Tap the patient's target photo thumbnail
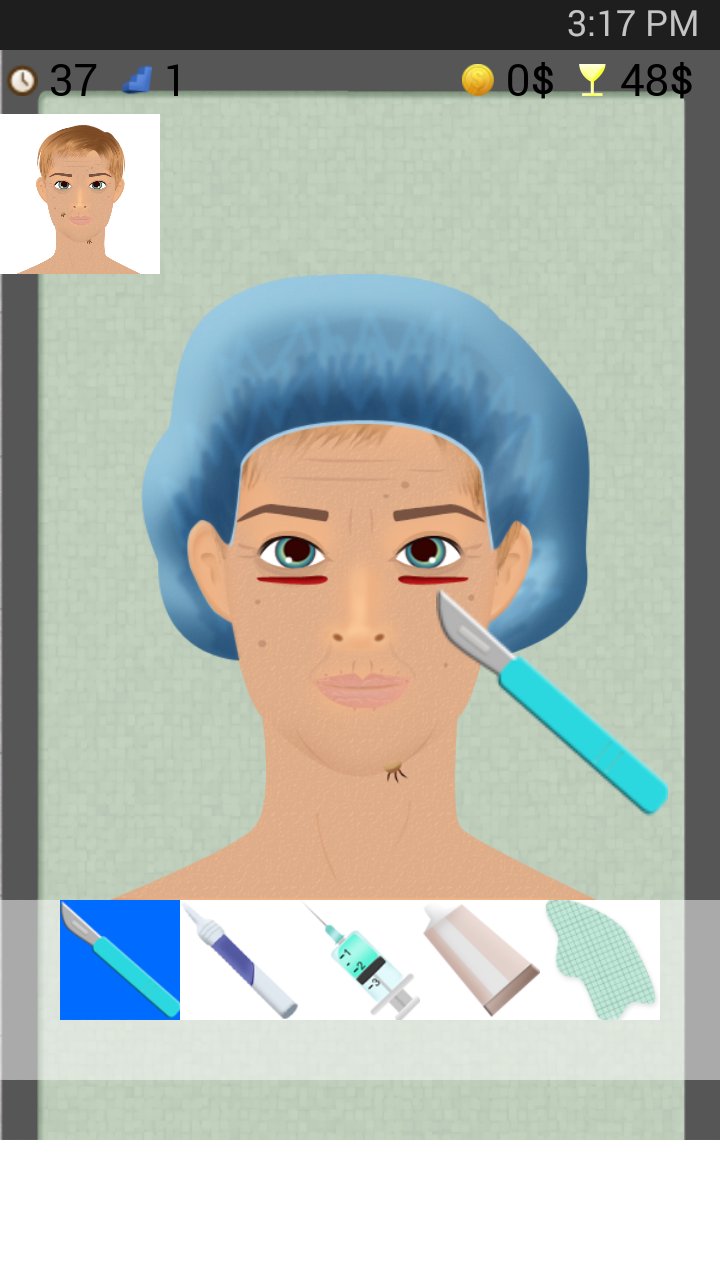This screenshot has width=720, height=1280. [x=80, y=192]
